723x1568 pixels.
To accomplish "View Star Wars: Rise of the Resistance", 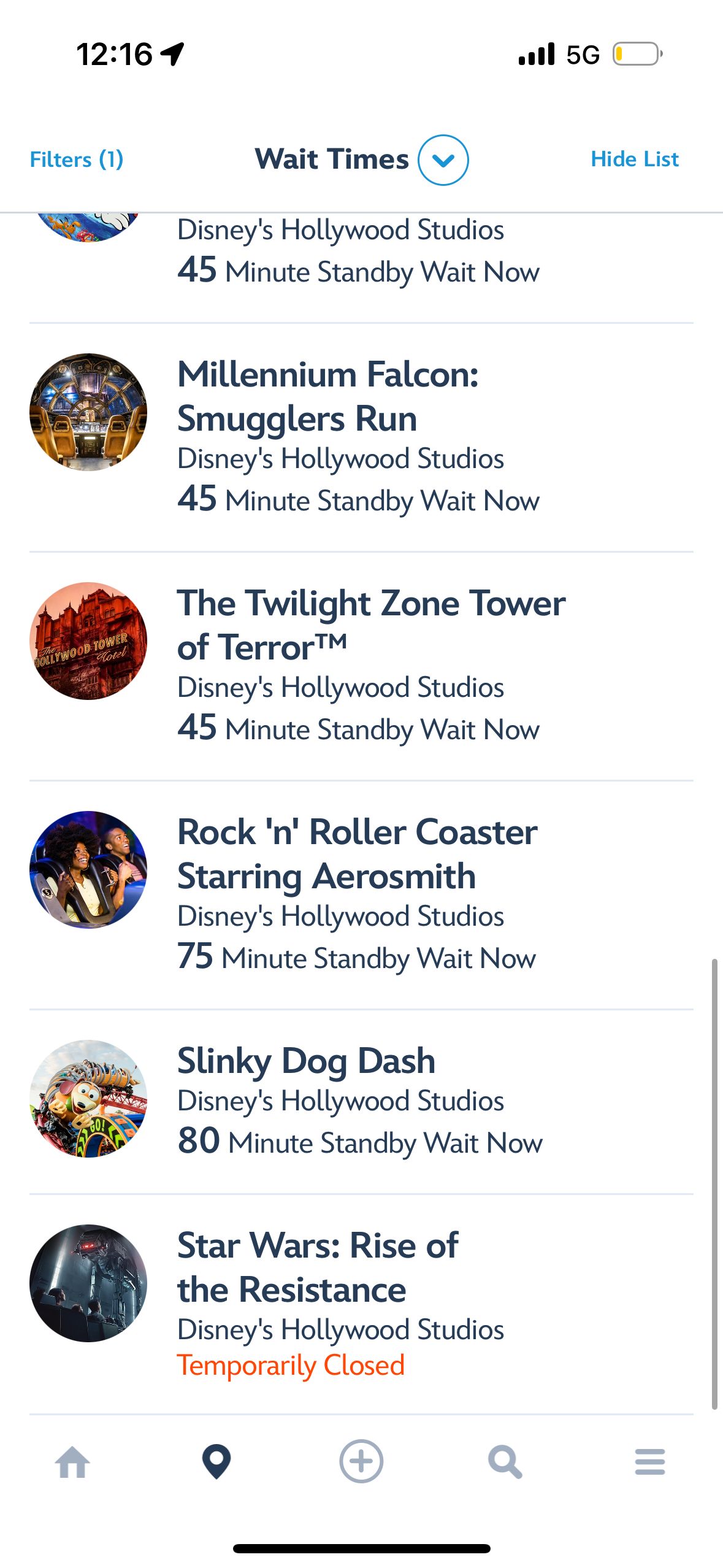I will pyautogui.click(x=317, y=1267).
